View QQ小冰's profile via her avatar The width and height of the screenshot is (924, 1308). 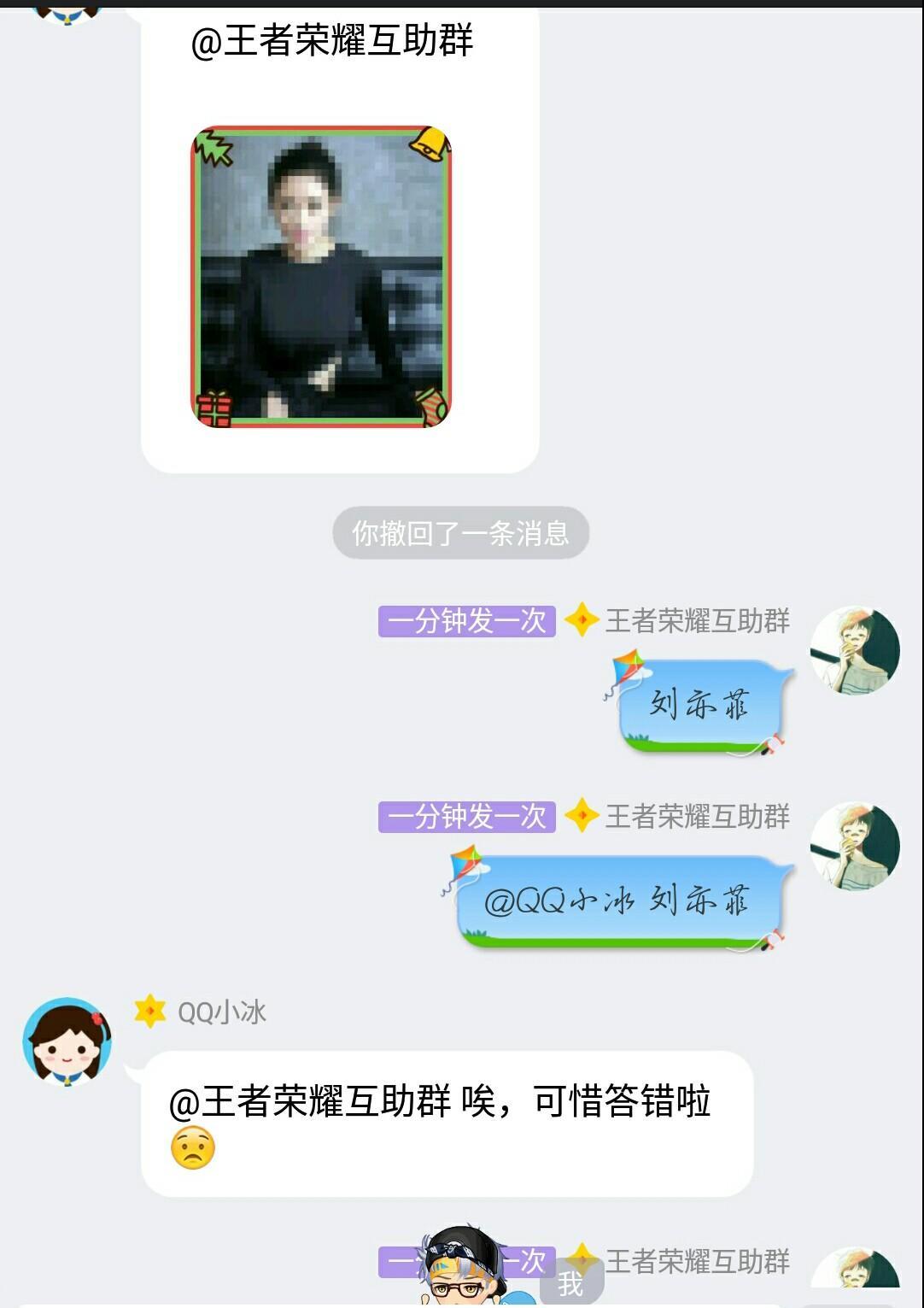tap(67, 1041)
